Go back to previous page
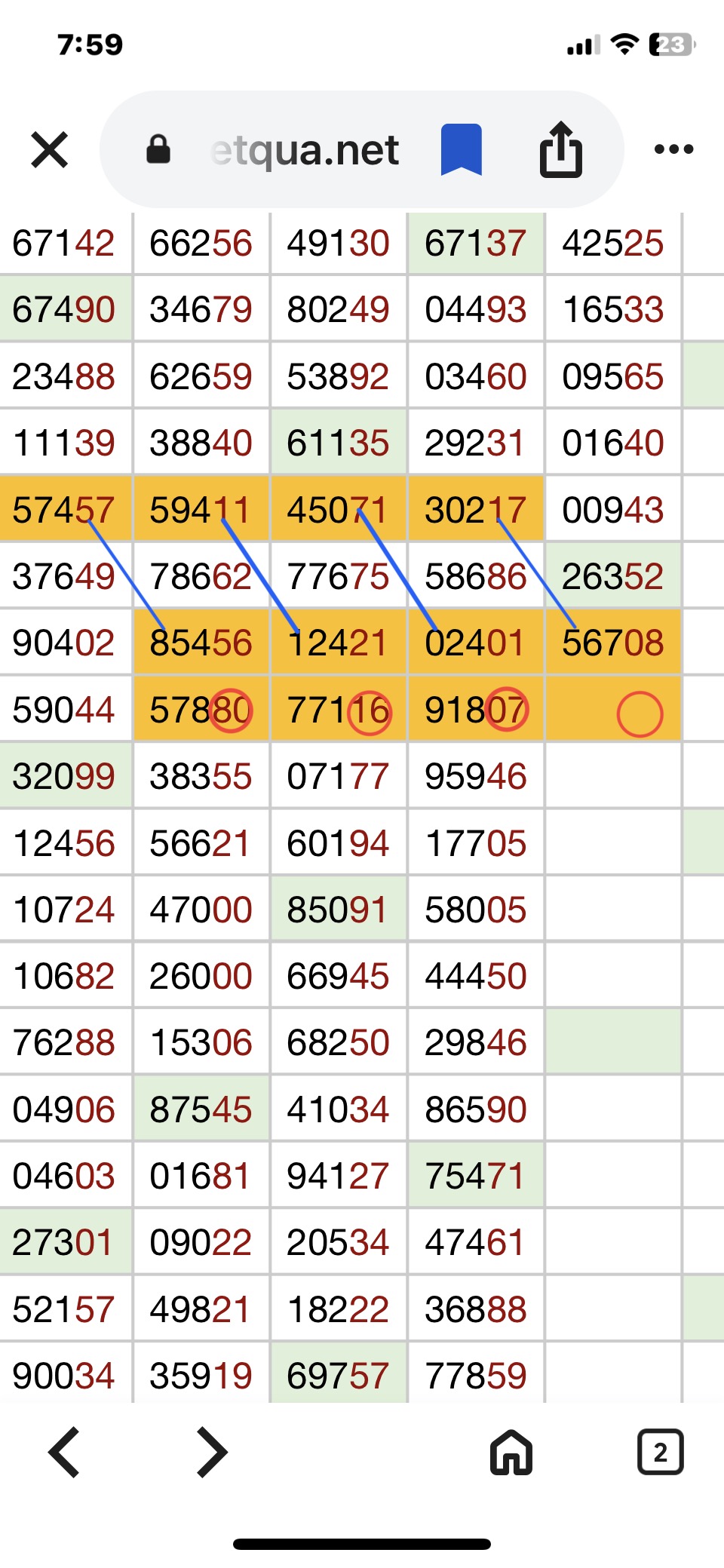 pyautogui.click(x=64, y=1452)
